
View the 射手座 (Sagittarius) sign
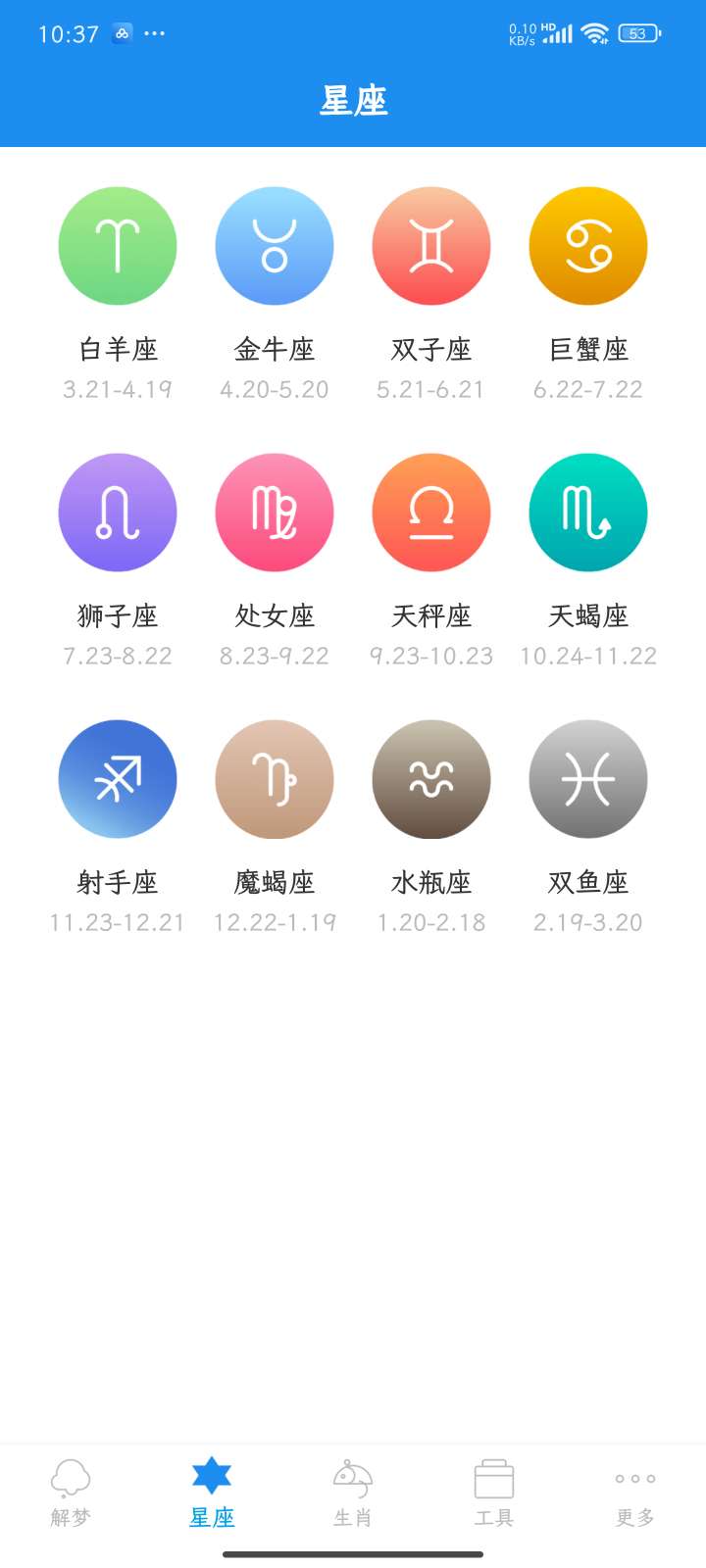coord(118,779)
